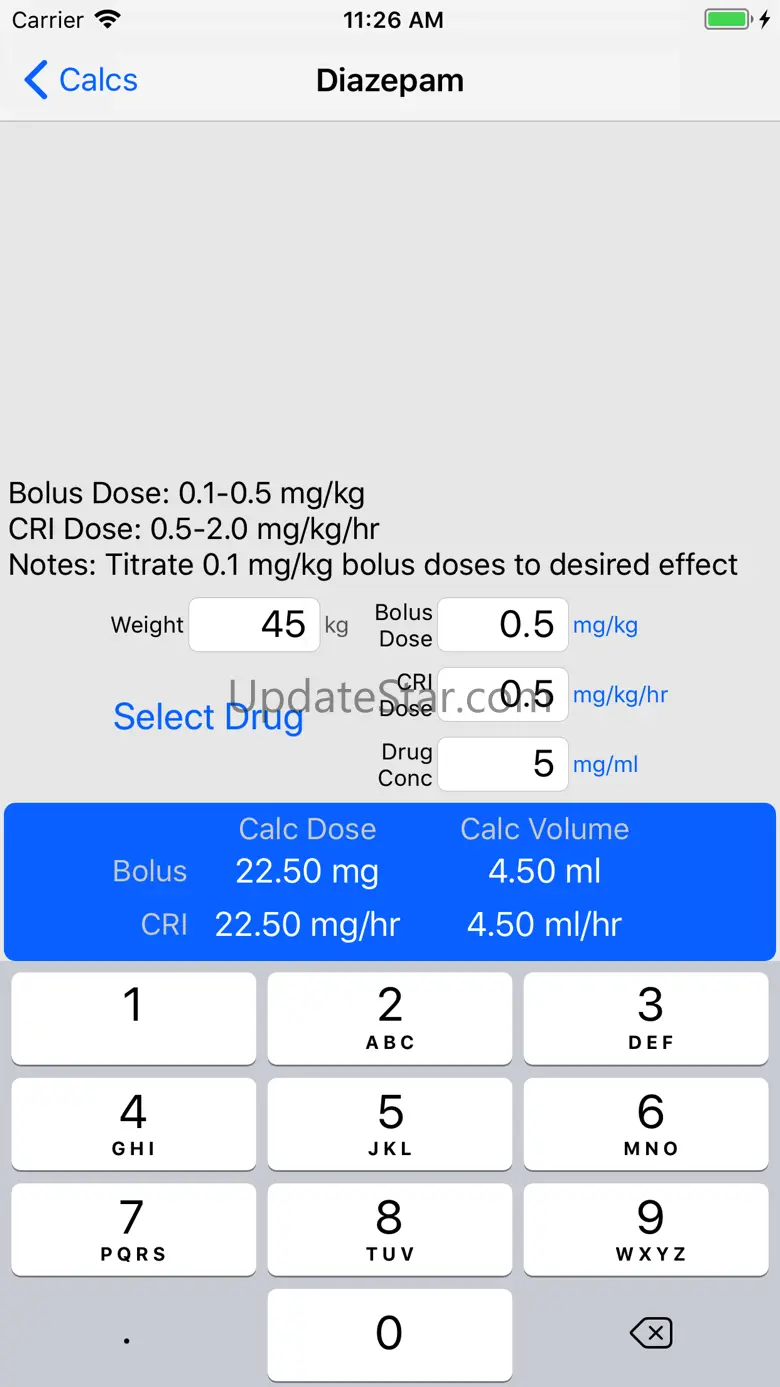The width and height of the screenshot is (780, 1387).
Task: Type digit 5 on keypad
Action: point(390,1124)
